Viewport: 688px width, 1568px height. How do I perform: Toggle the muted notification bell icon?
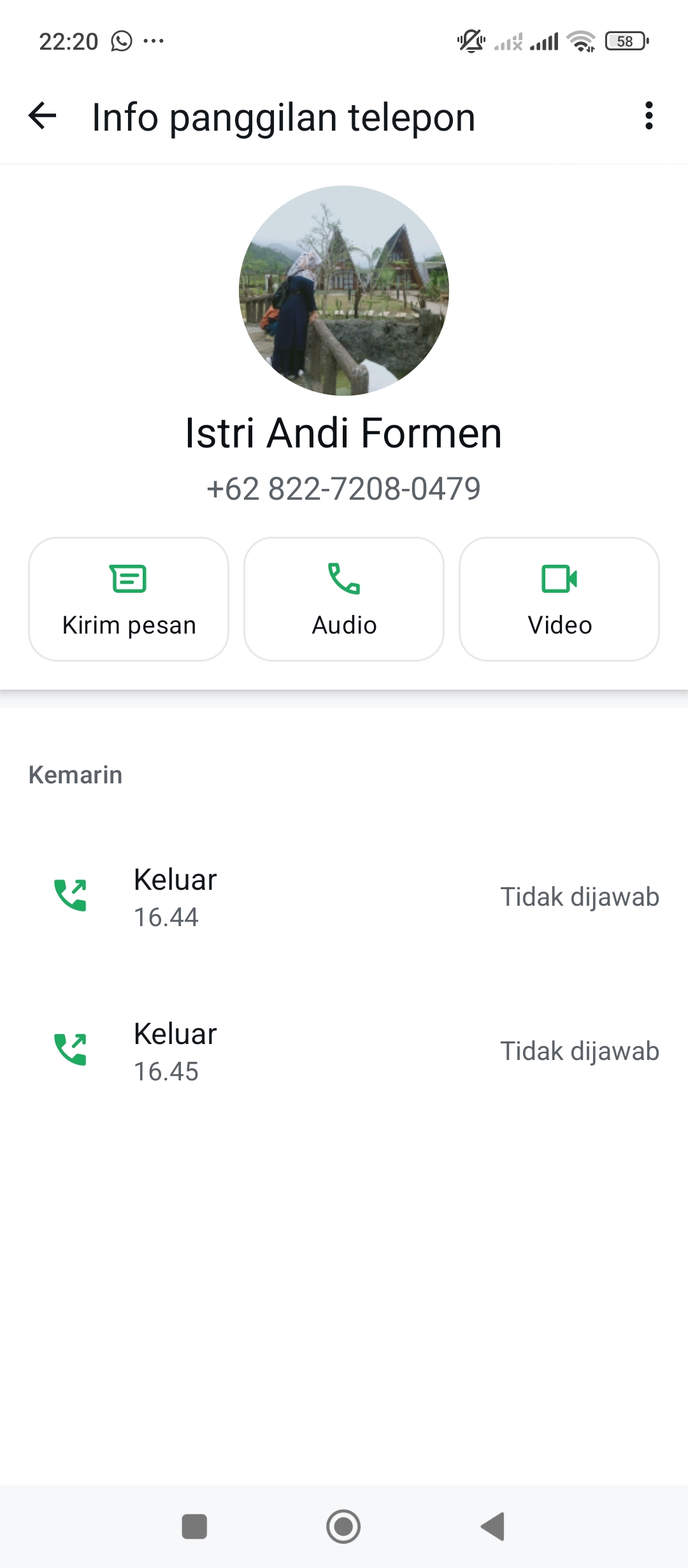tap(469, 41)
